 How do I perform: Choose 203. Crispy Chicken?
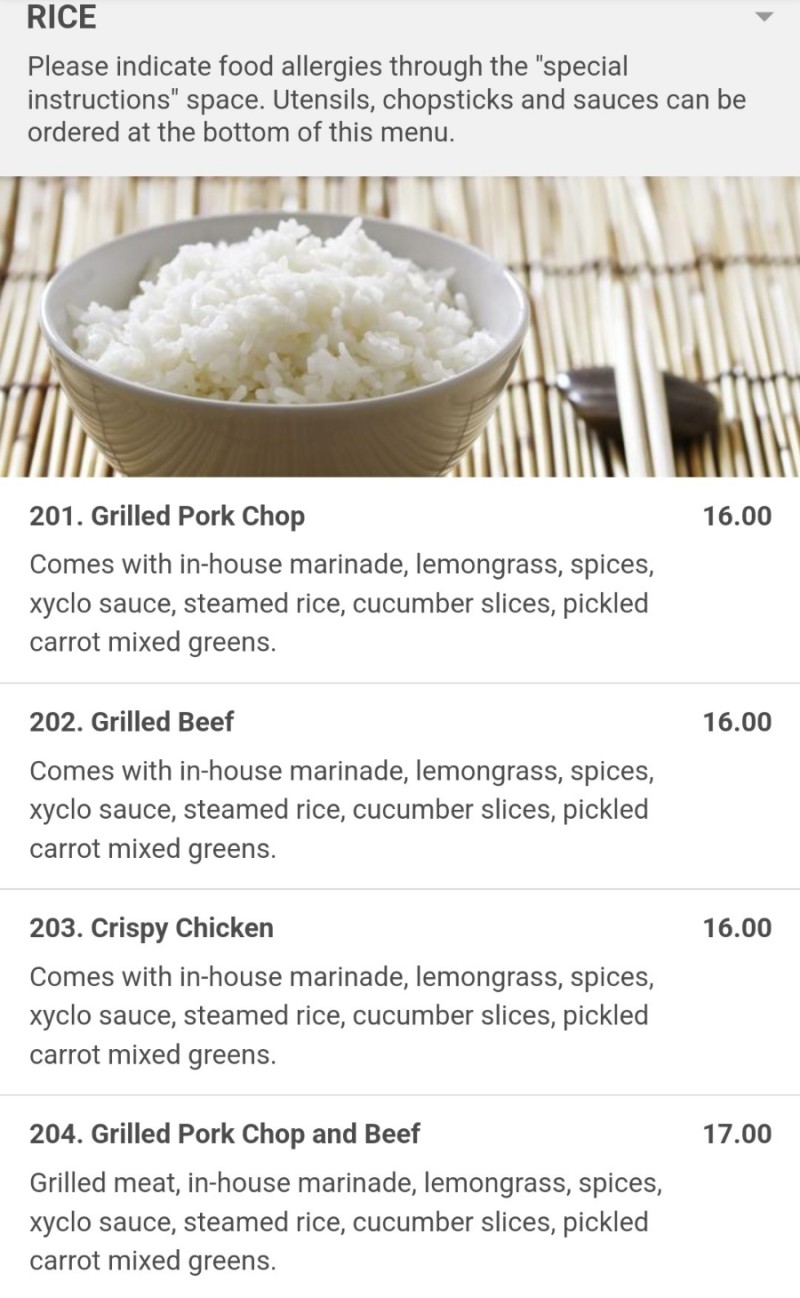click(400, 992)
